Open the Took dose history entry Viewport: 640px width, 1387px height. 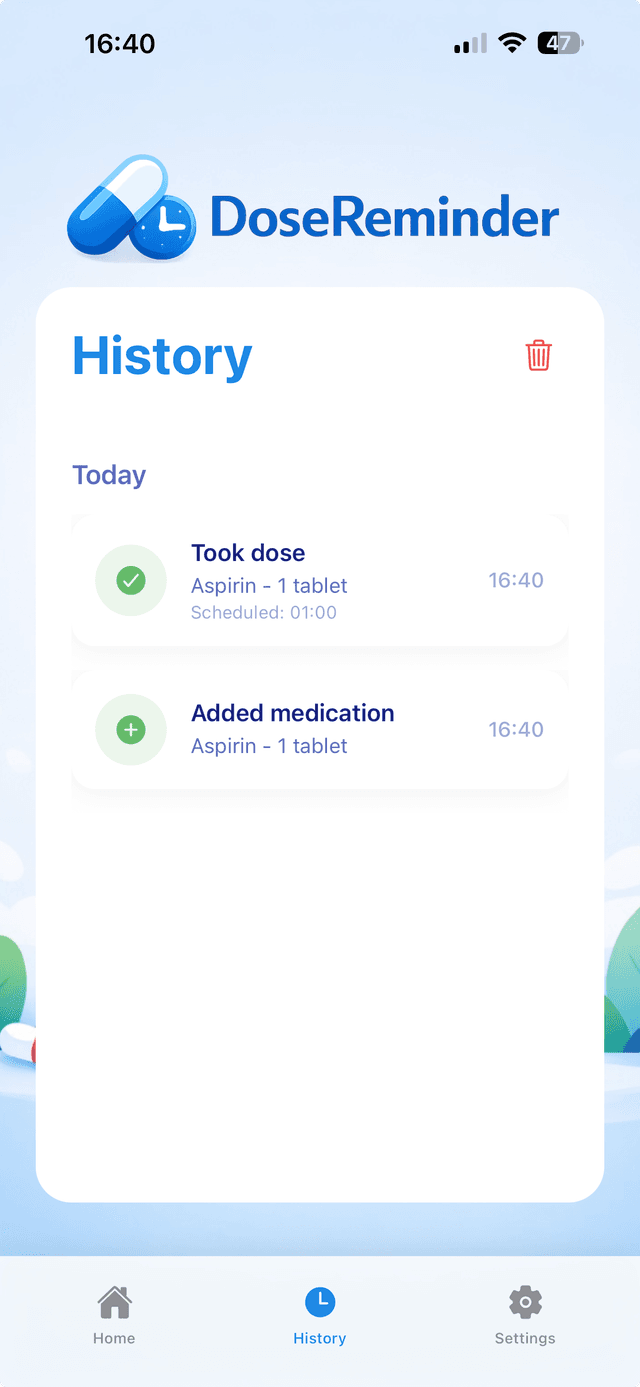[320, 581]
